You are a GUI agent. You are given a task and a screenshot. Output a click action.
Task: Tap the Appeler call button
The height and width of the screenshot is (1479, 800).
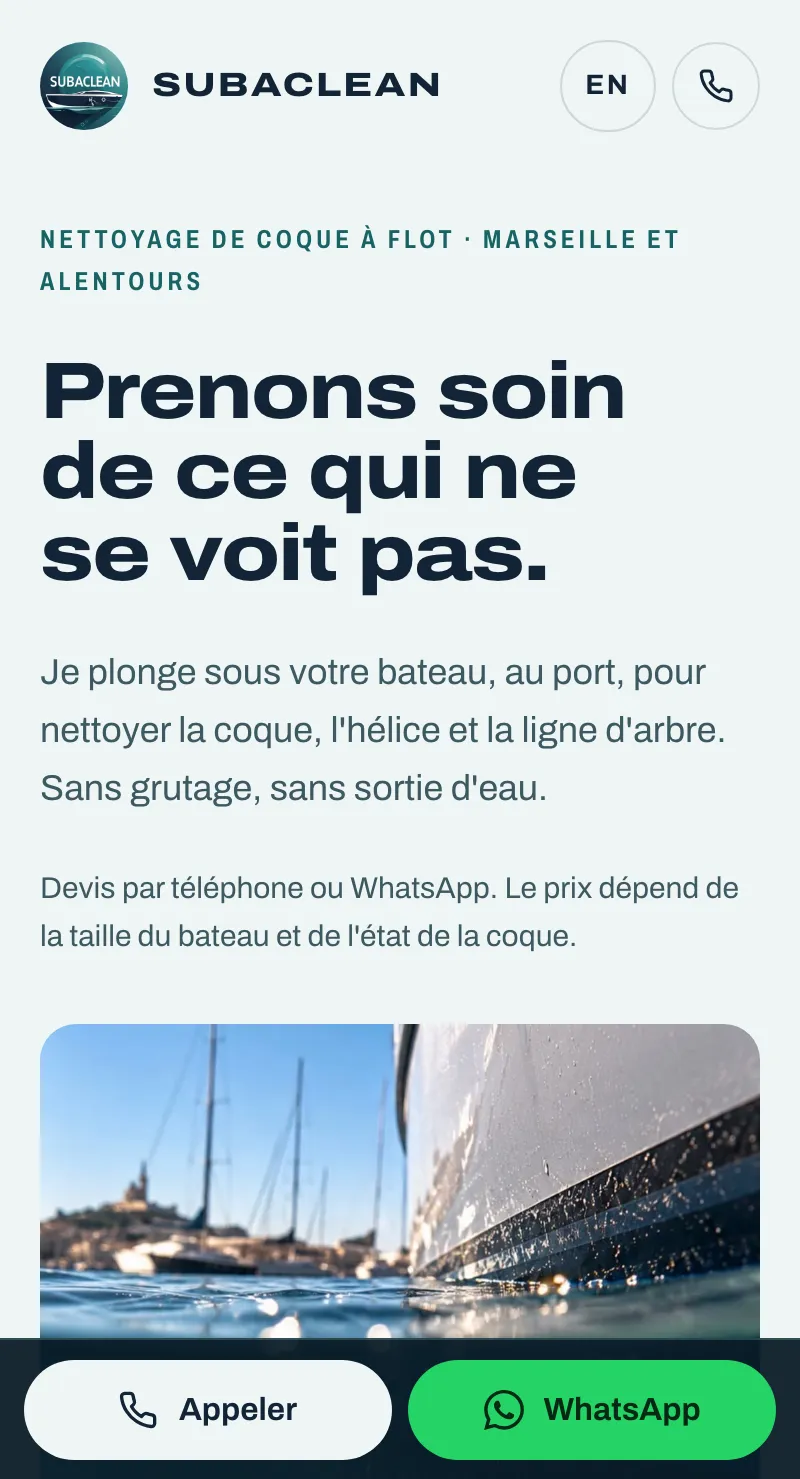208,1410
